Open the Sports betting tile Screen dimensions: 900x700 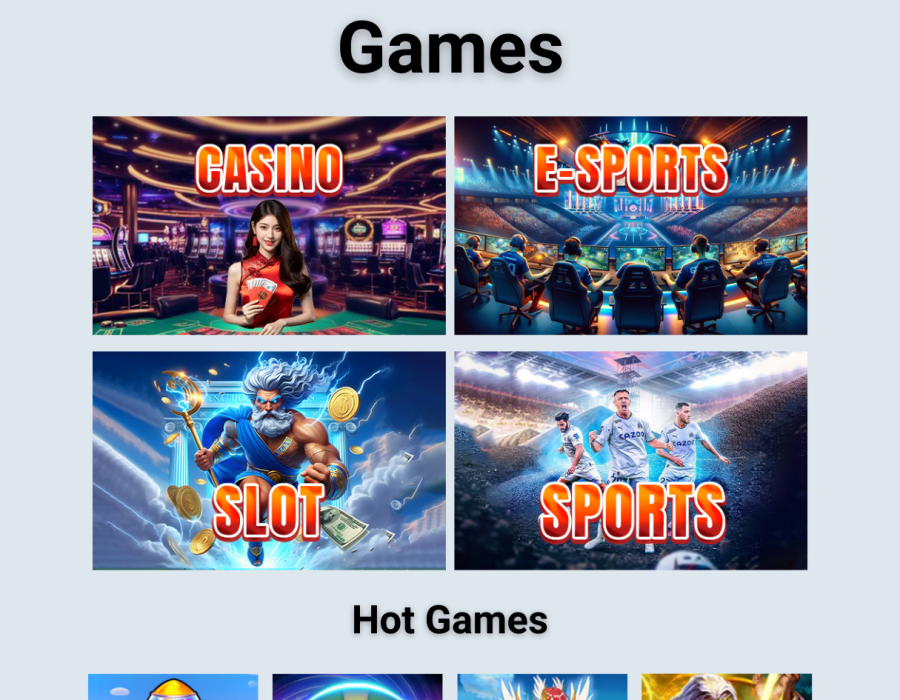pos(630,460)
